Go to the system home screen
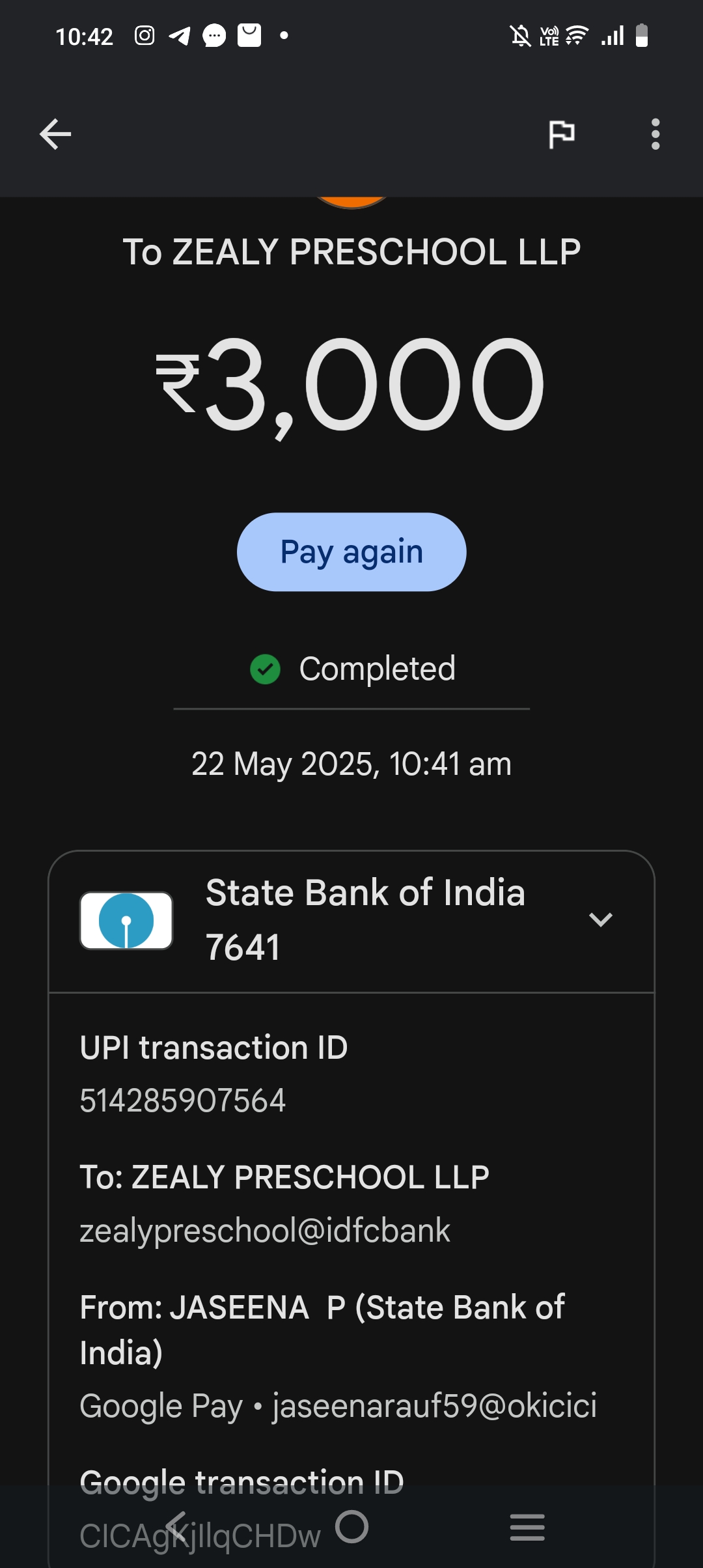Image resolution: width=703 pixels, height=1568 pixels. coord(352,1526)
